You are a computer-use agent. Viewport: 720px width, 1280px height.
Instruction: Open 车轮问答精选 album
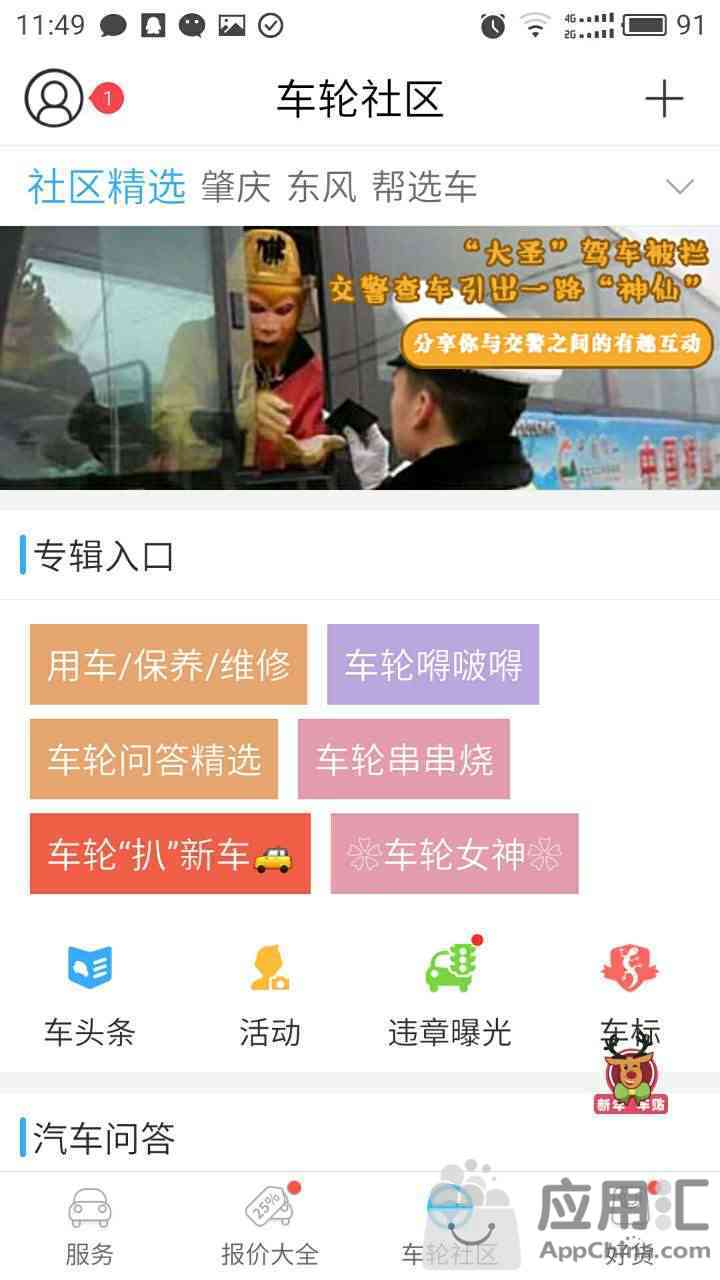[x=154, y=759]
